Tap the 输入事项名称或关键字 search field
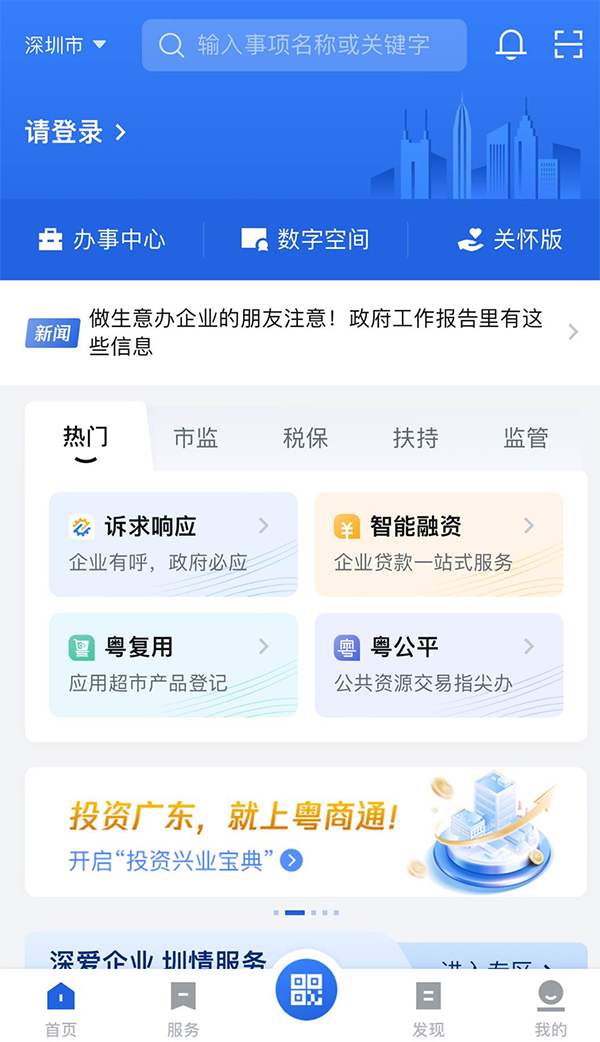The width and height of the screenshot is (600, 1042). 304,45
